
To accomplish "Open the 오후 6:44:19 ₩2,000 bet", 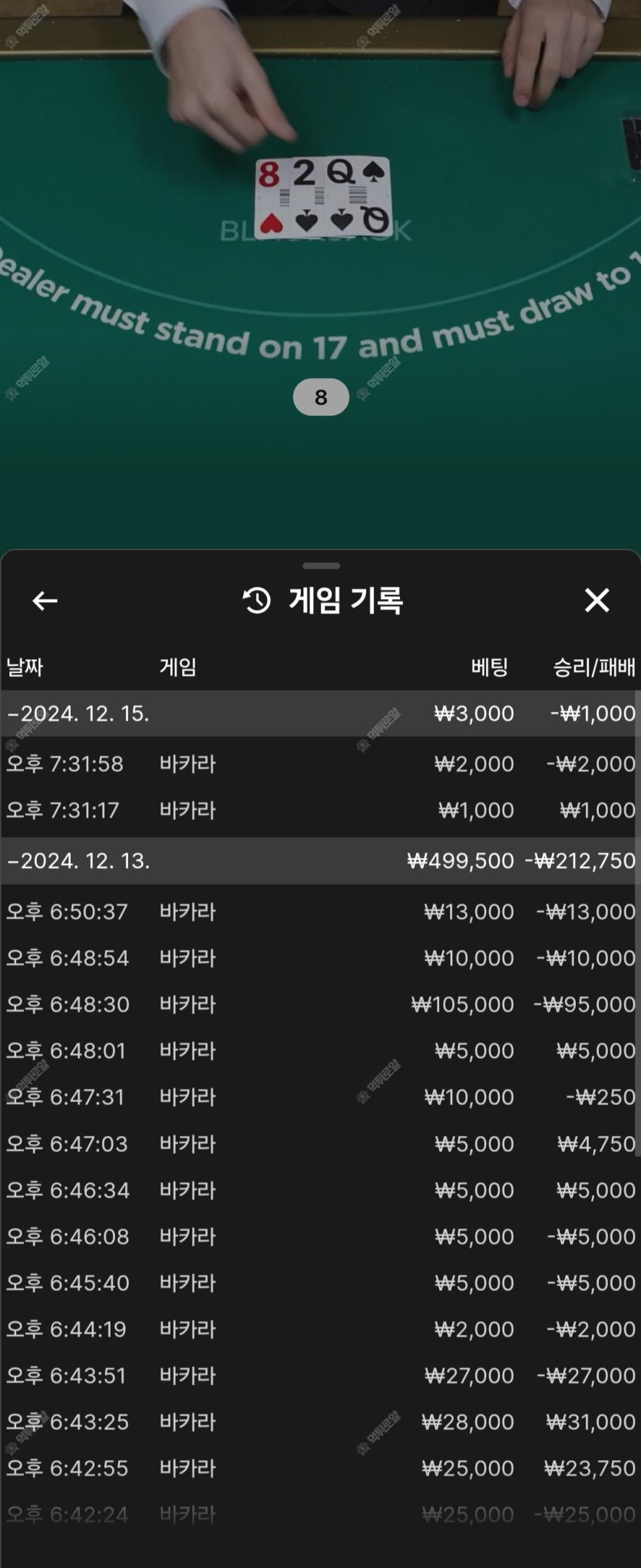I will pos(320,1329).
